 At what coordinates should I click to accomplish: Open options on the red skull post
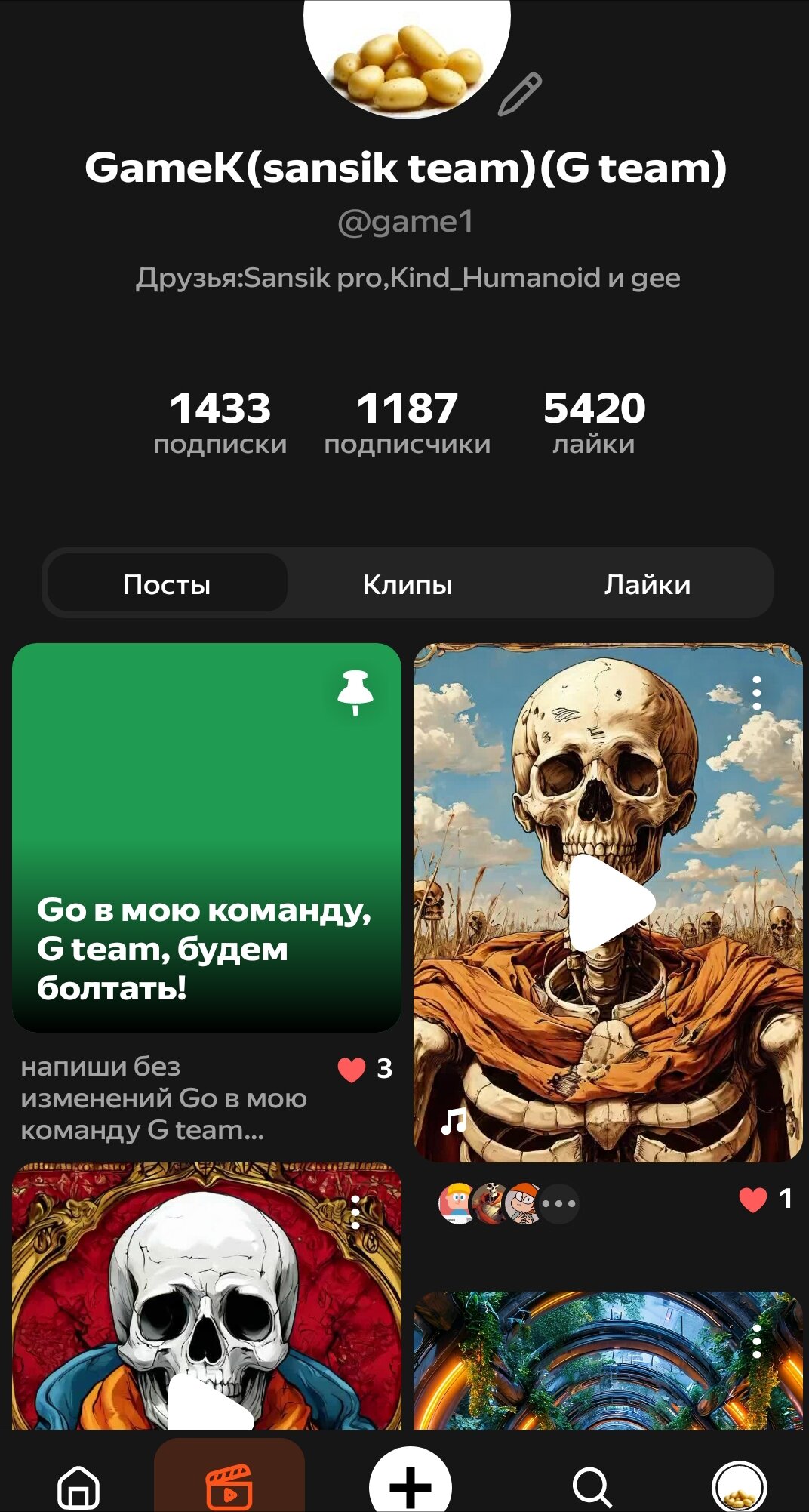[355, 1213]
